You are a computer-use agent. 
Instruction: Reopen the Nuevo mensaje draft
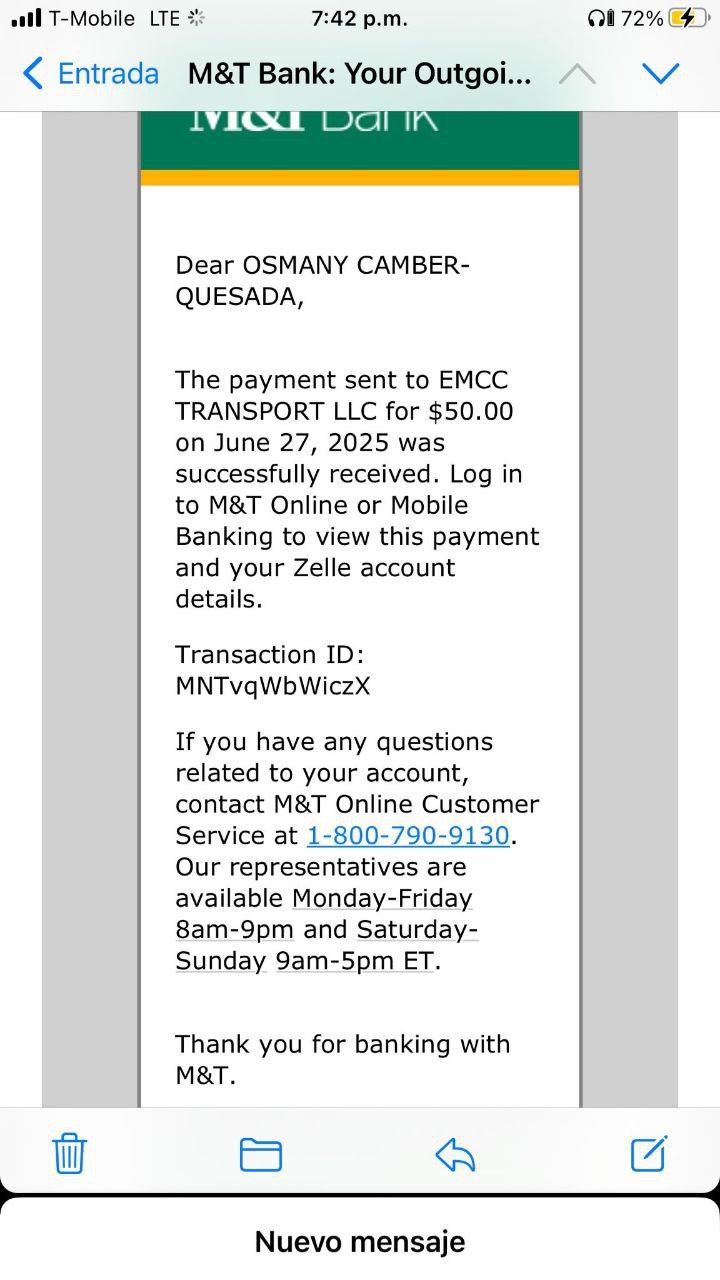(360, 1242)
